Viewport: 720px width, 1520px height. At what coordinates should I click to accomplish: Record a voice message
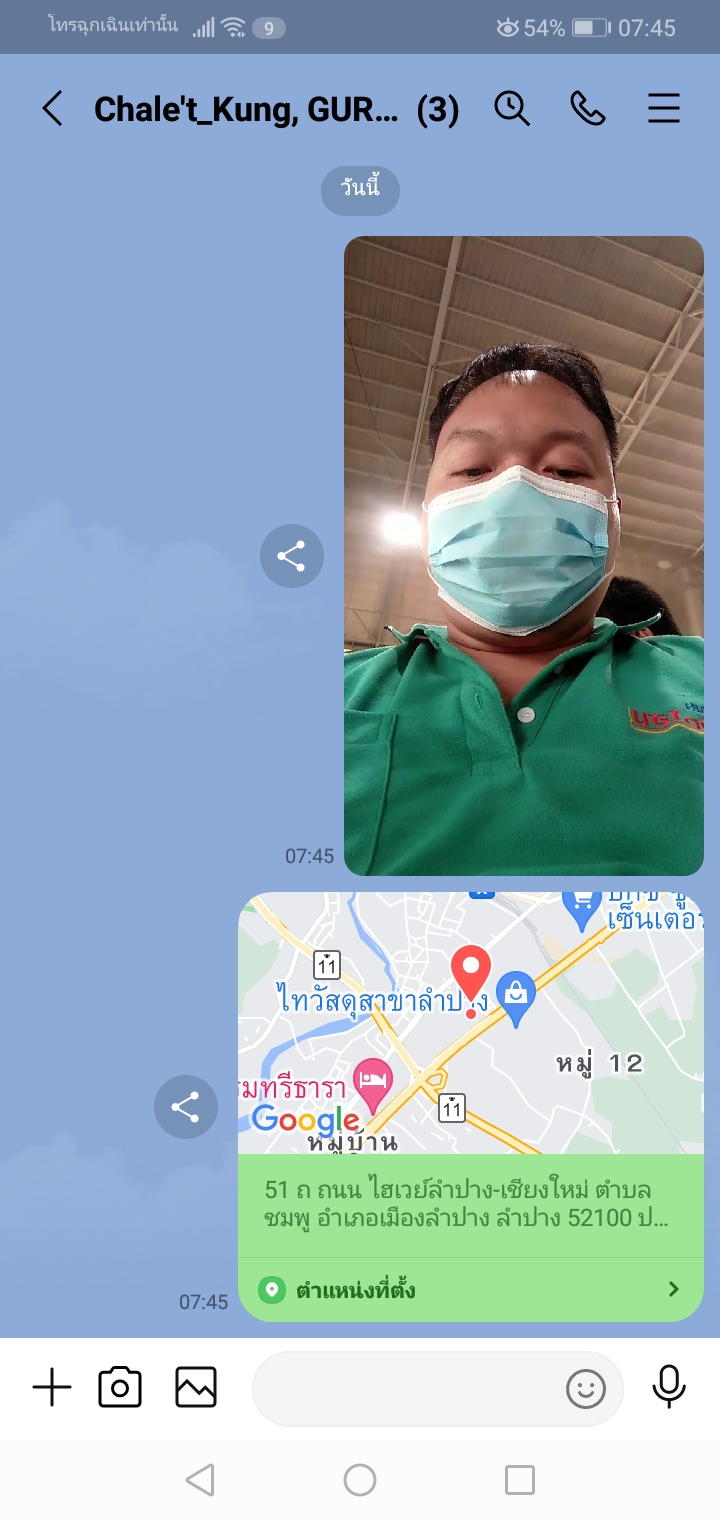pyautogui.click(x=669, y=1386)
